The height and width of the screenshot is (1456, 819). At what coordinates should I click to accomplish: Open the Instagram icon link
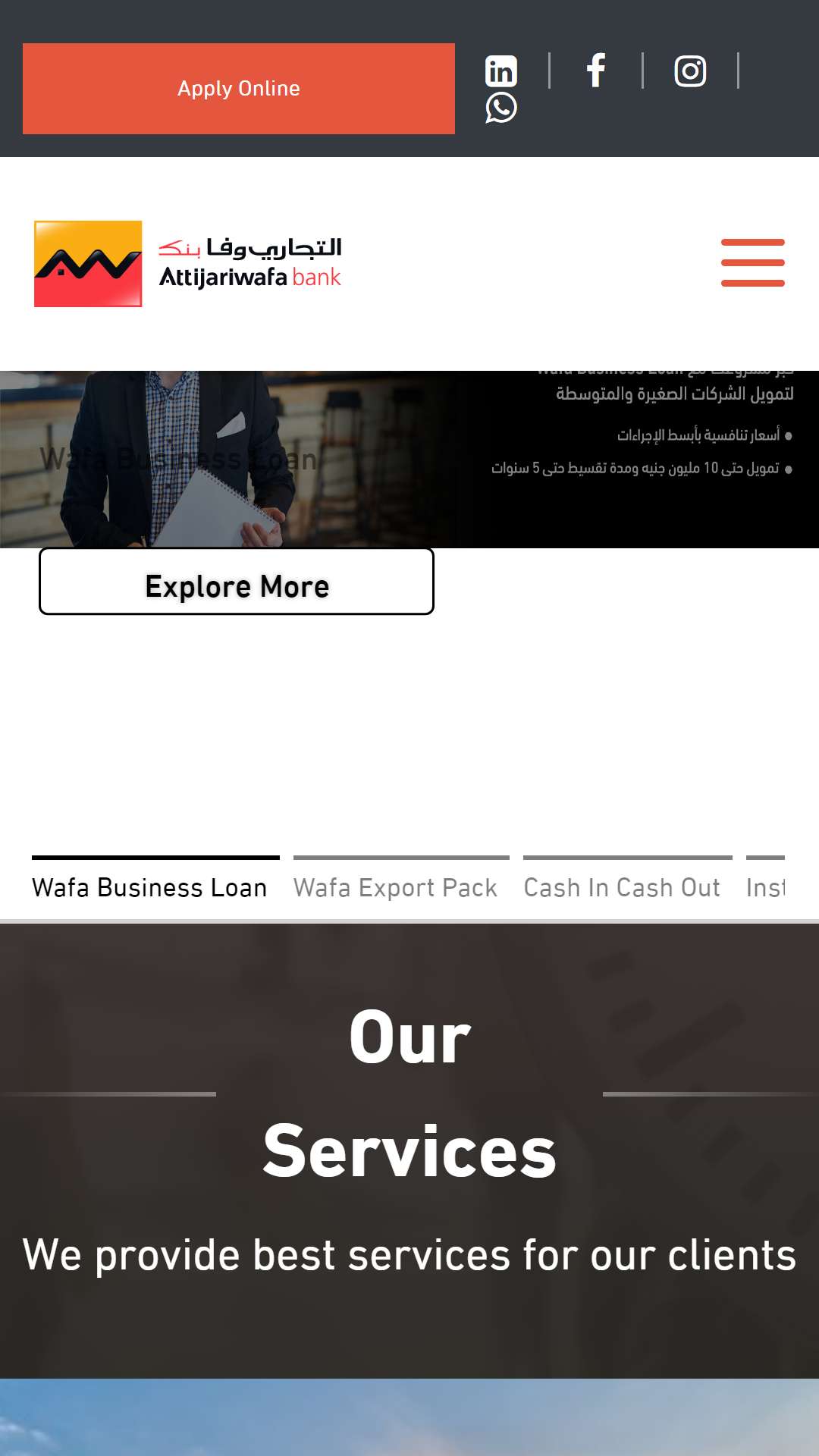click(690, 71)
